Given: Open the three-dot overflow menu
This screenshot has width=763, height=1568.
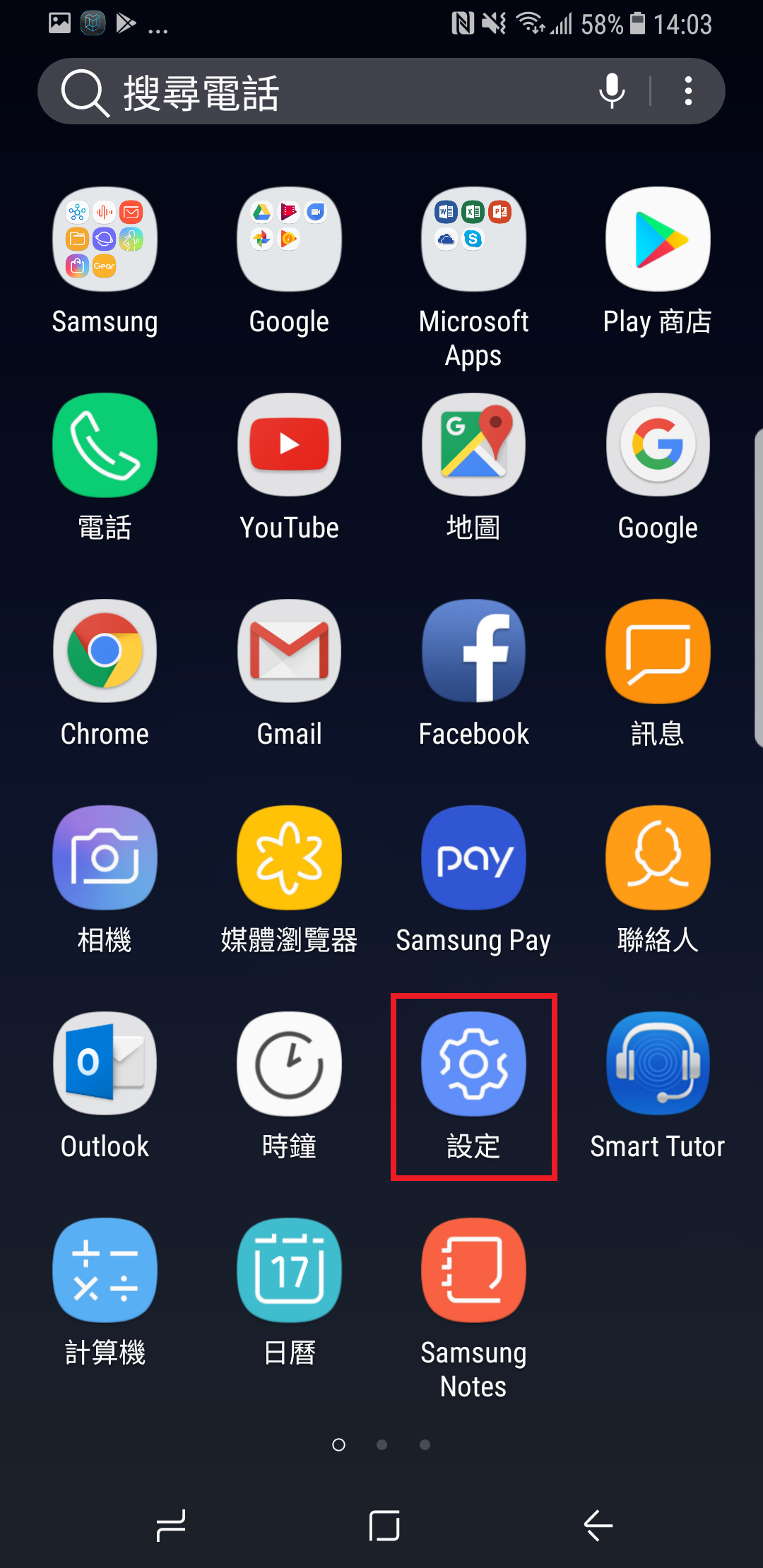Looking at the screenshot, I should point(688,92).
